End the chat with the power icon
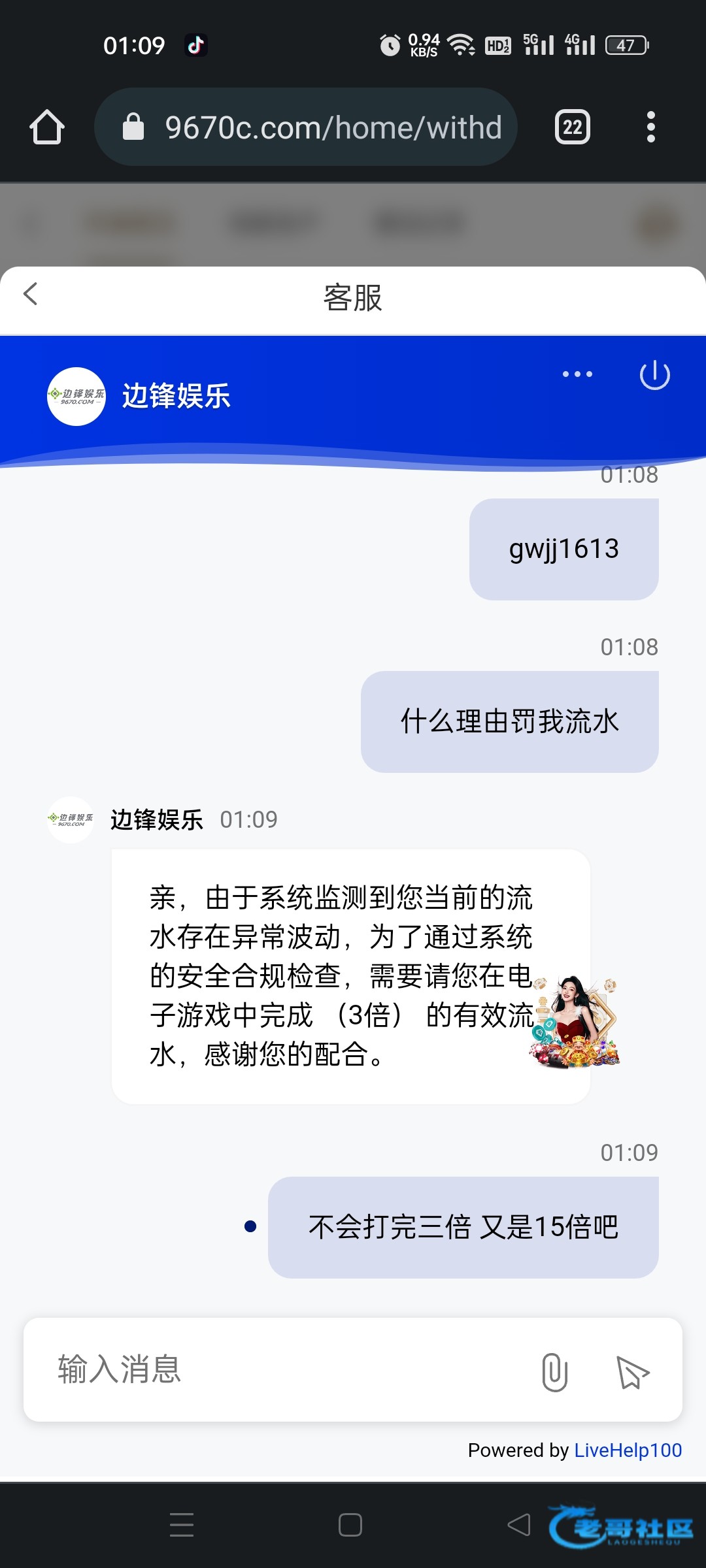706x1568 pixels. click(654, 375)
